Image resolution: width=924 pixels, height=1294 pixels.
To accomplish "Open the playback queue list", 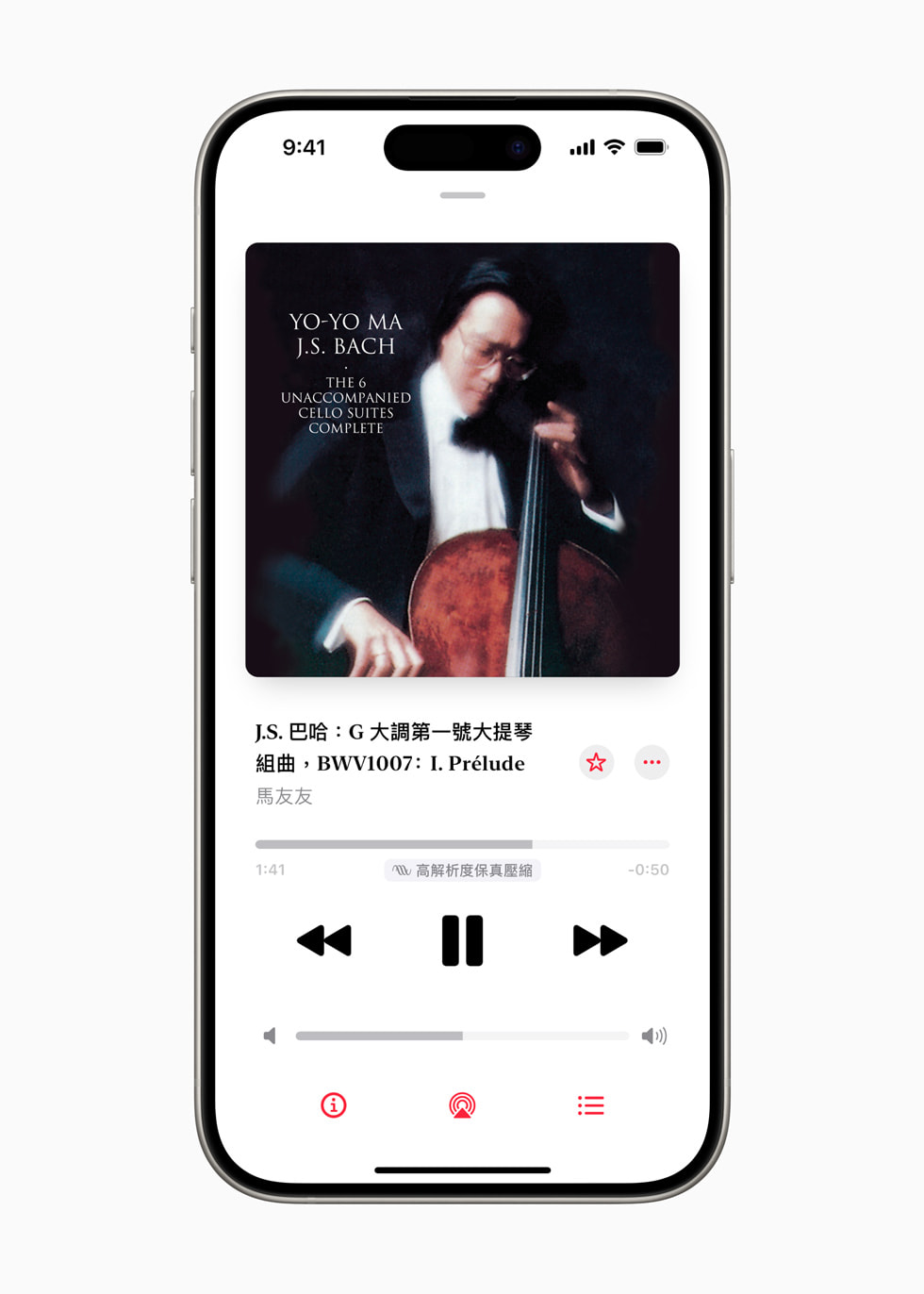I will [x=590, y=1105].
